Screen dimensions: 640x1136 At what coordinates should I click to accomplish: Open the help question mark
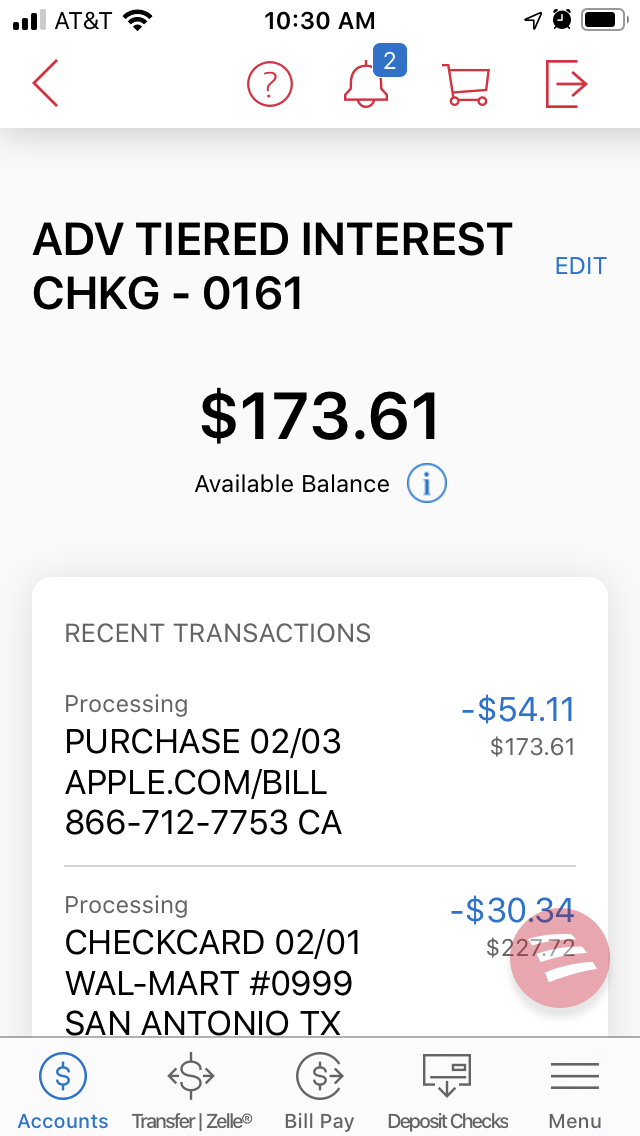pos(269,84)
